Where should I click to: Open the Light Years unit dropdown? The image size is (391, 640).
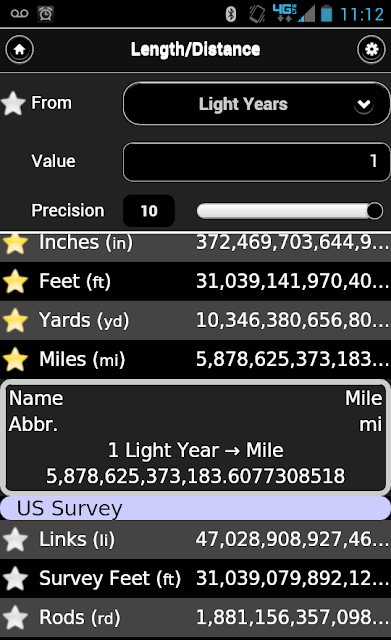(256, 104)
